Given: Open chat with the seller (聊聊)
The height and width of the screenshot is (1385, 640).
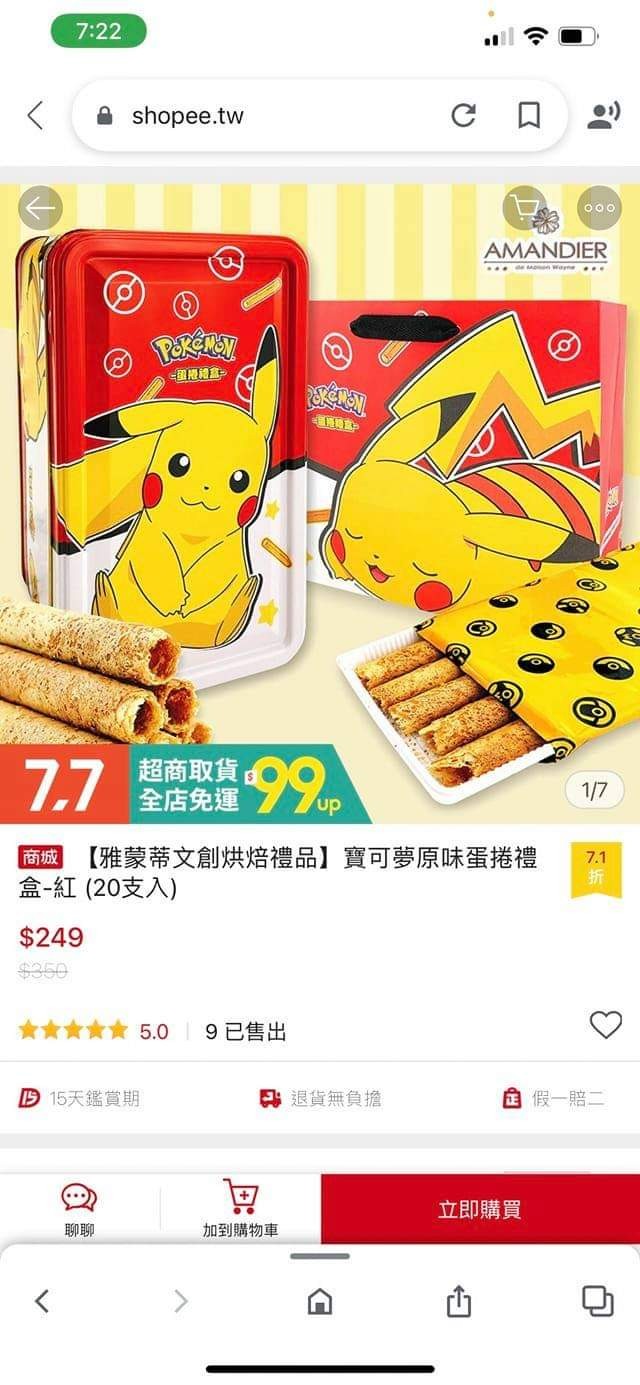Looking at the screenshot, I should [79, 1208].
